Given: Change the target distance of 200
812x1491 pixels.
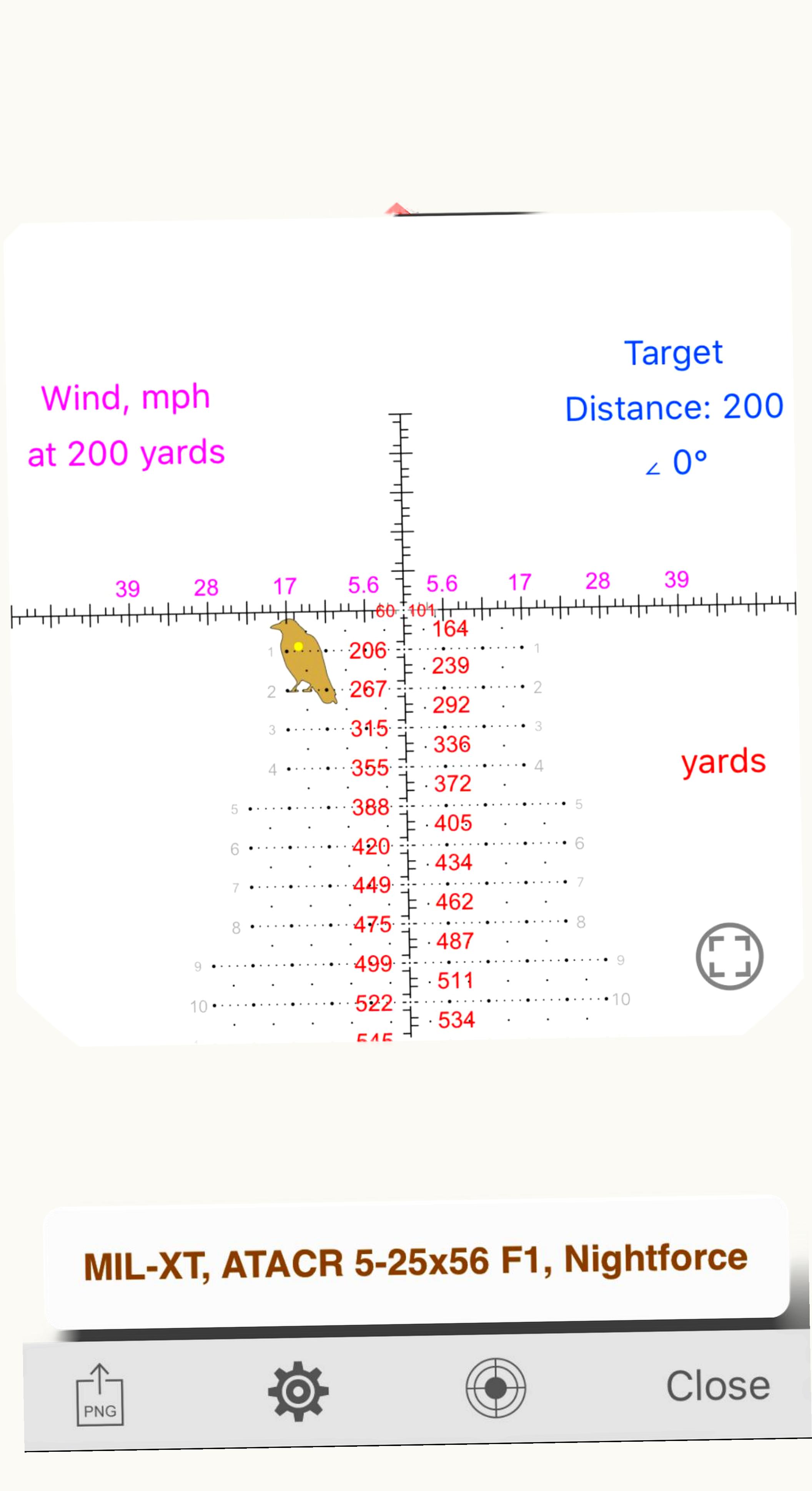Looking at the screenshot, I should (674, 407).
